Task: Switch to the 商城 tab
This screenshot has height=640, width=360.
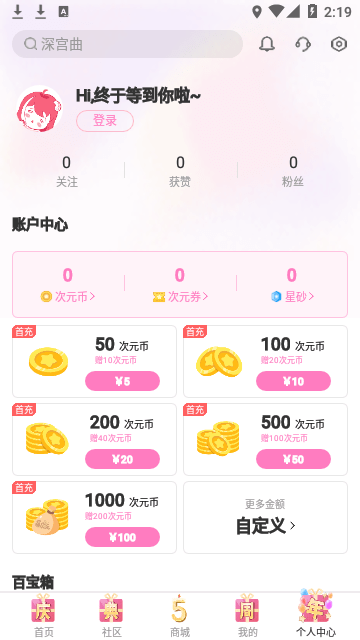Action: click(180, 616)
